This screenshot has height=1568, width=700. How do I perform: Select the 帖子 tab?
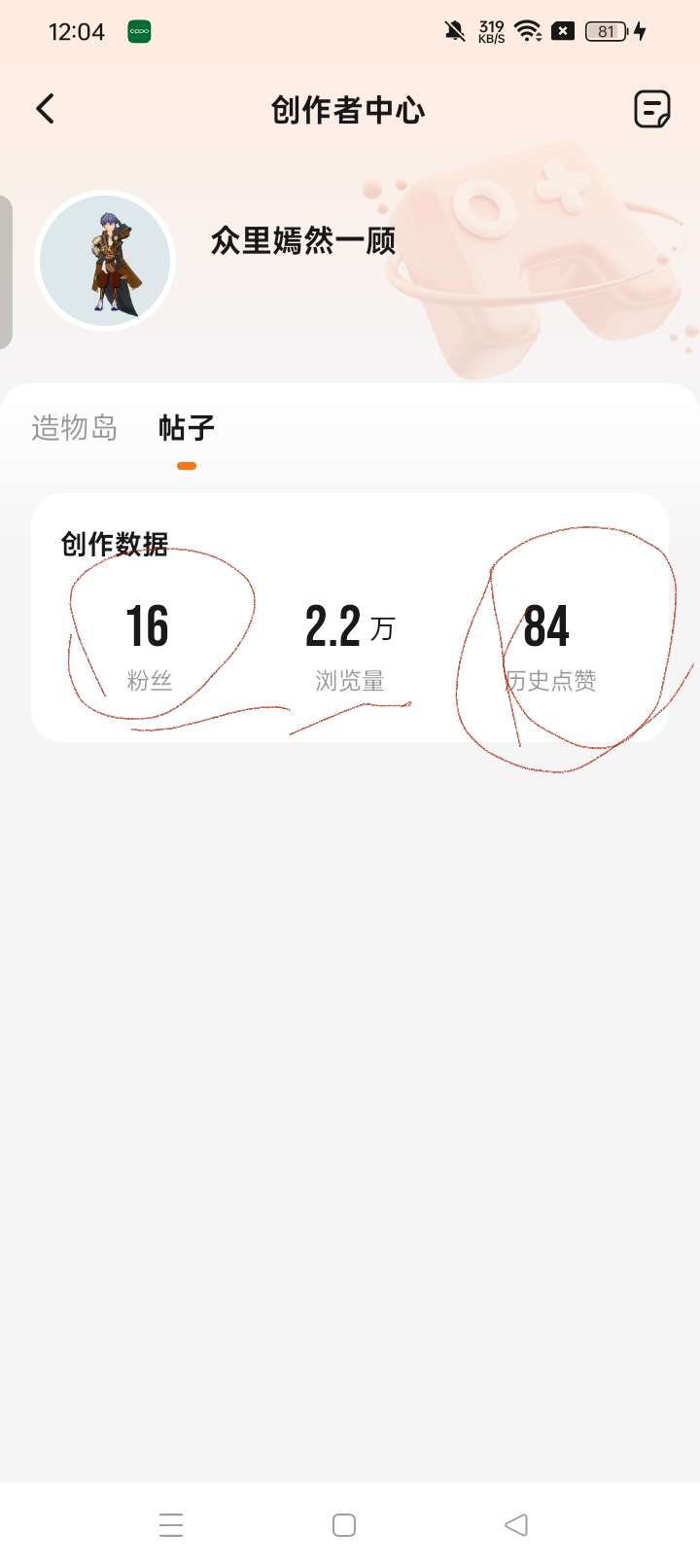coord(187,428)
